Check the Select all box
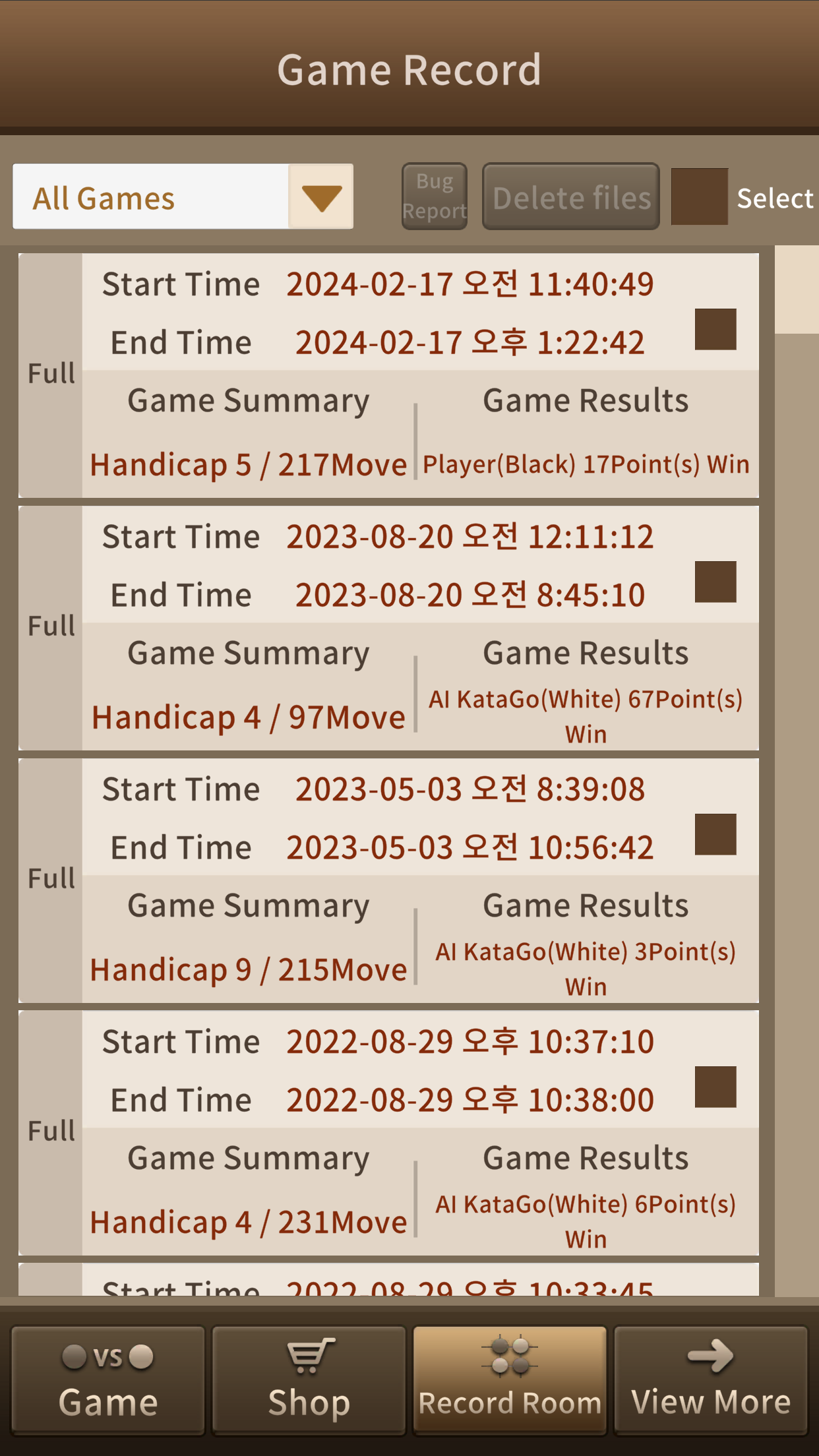This screenshot has height=1456, width=819. [x=699, y=197]
